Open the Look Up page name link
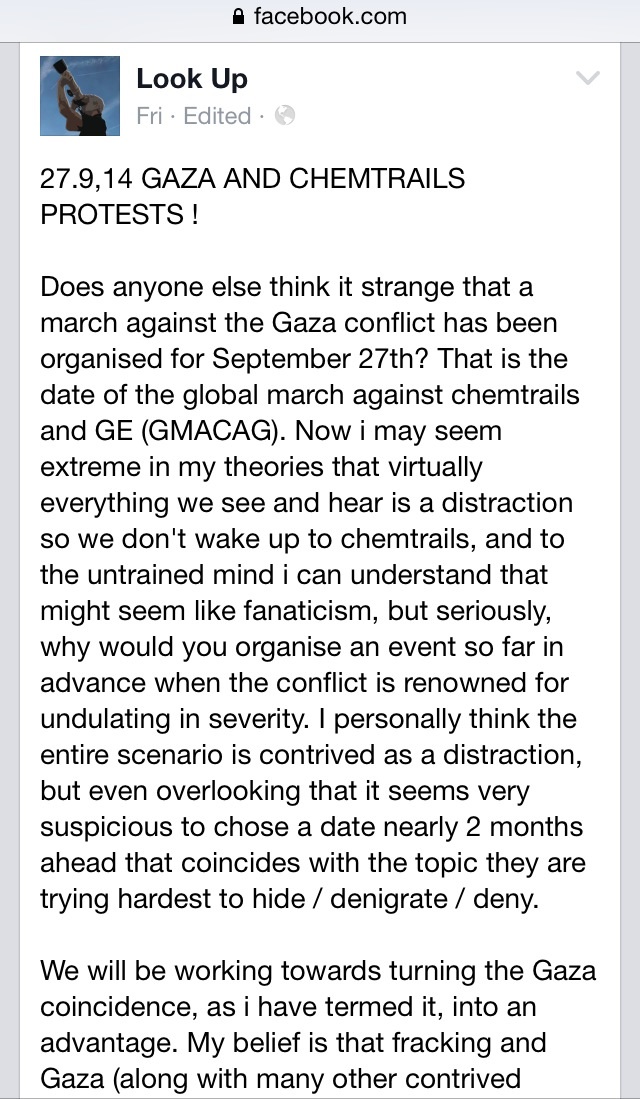 click(192, 78)
